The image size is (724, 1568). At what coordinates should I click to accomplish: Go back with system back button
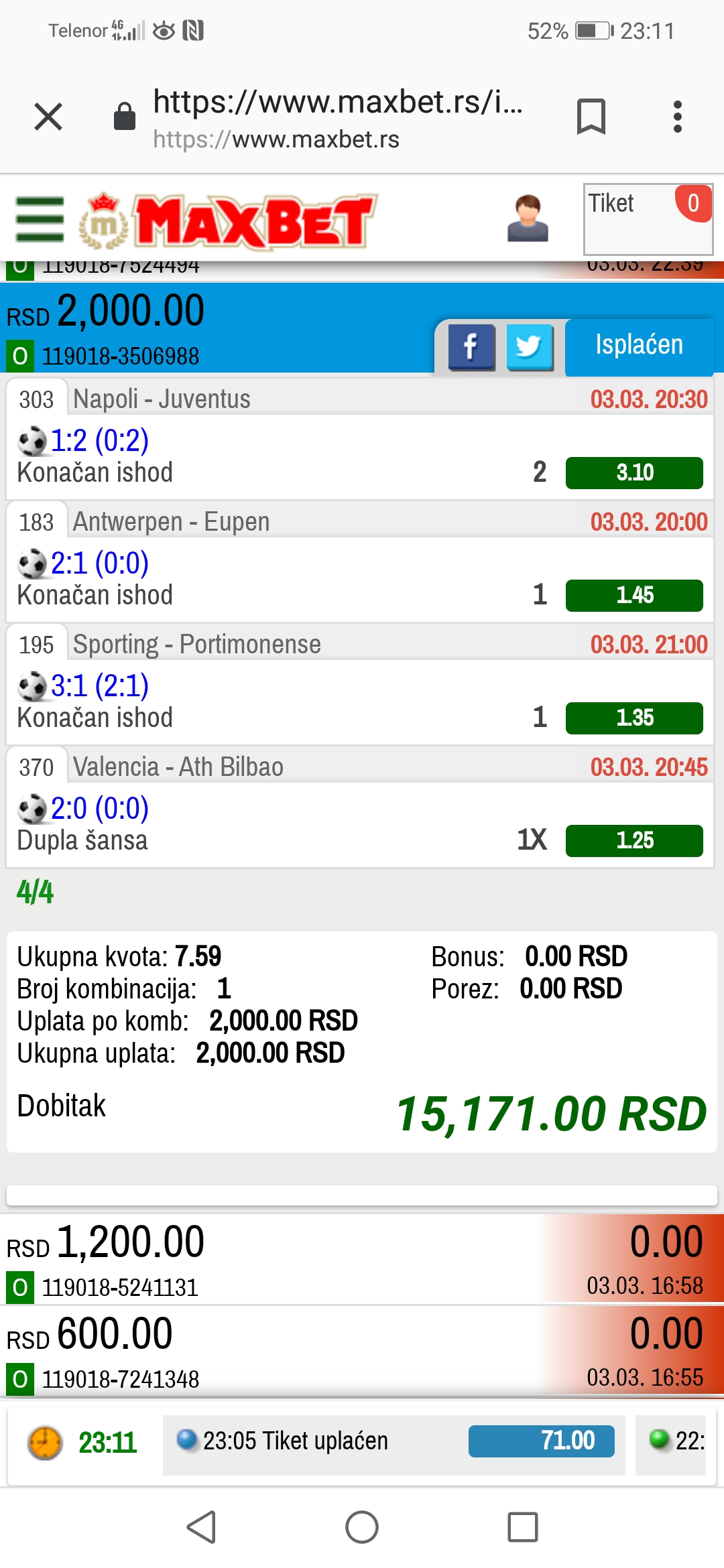point(201,1528)
